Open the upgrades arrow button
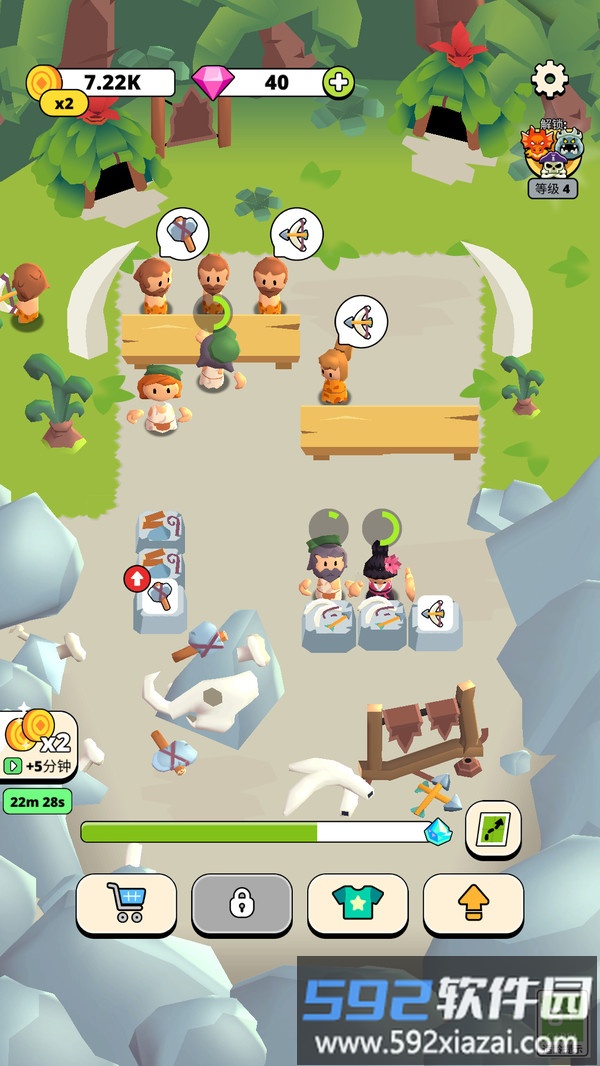 pyautogui.click(x=473, y=903)
